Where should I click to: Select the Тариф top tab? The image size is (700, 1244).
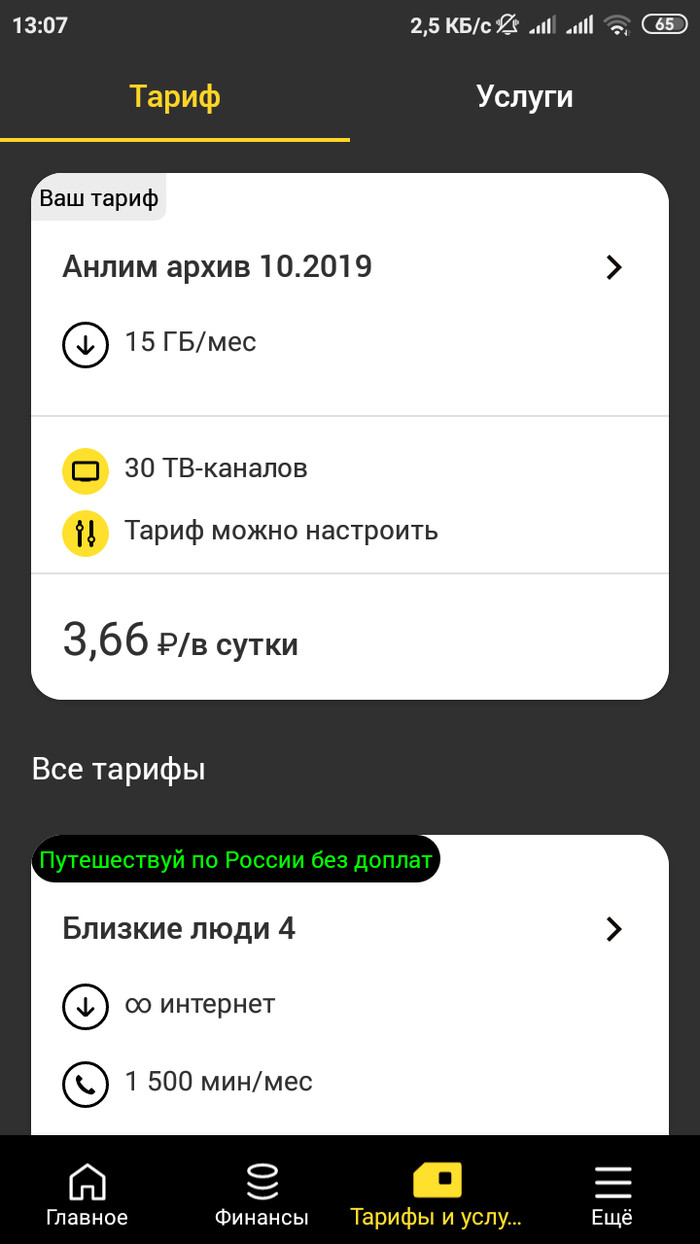coord(175,97)
